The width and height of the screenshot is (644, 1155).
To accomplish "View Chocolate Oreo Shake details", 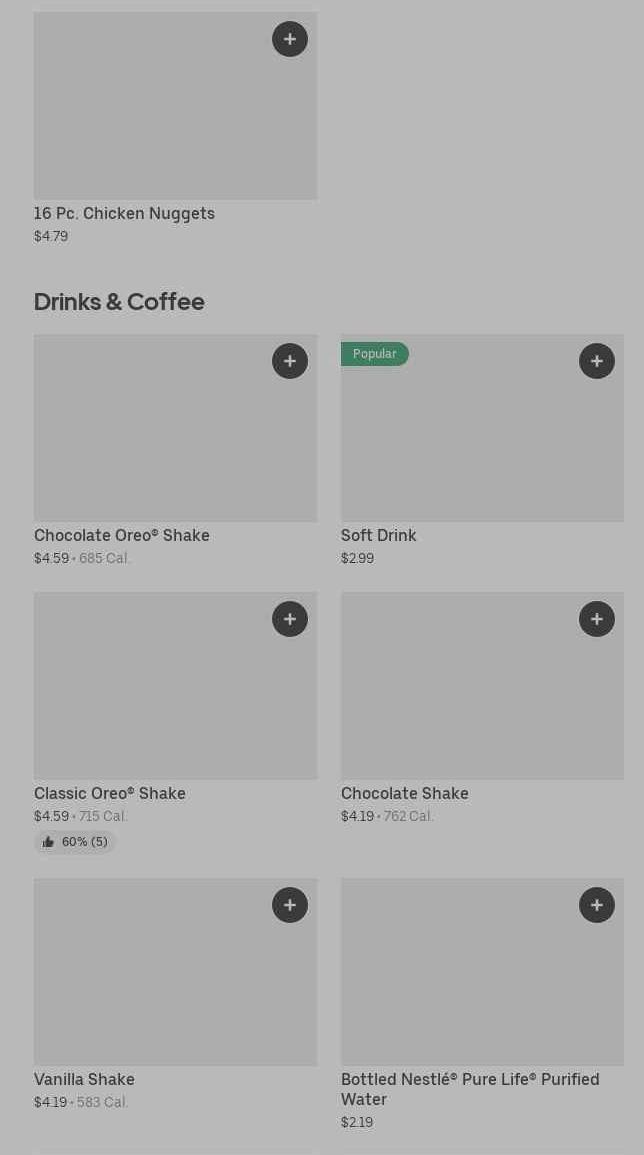I will pyautogui.click(x=175, y=450).
